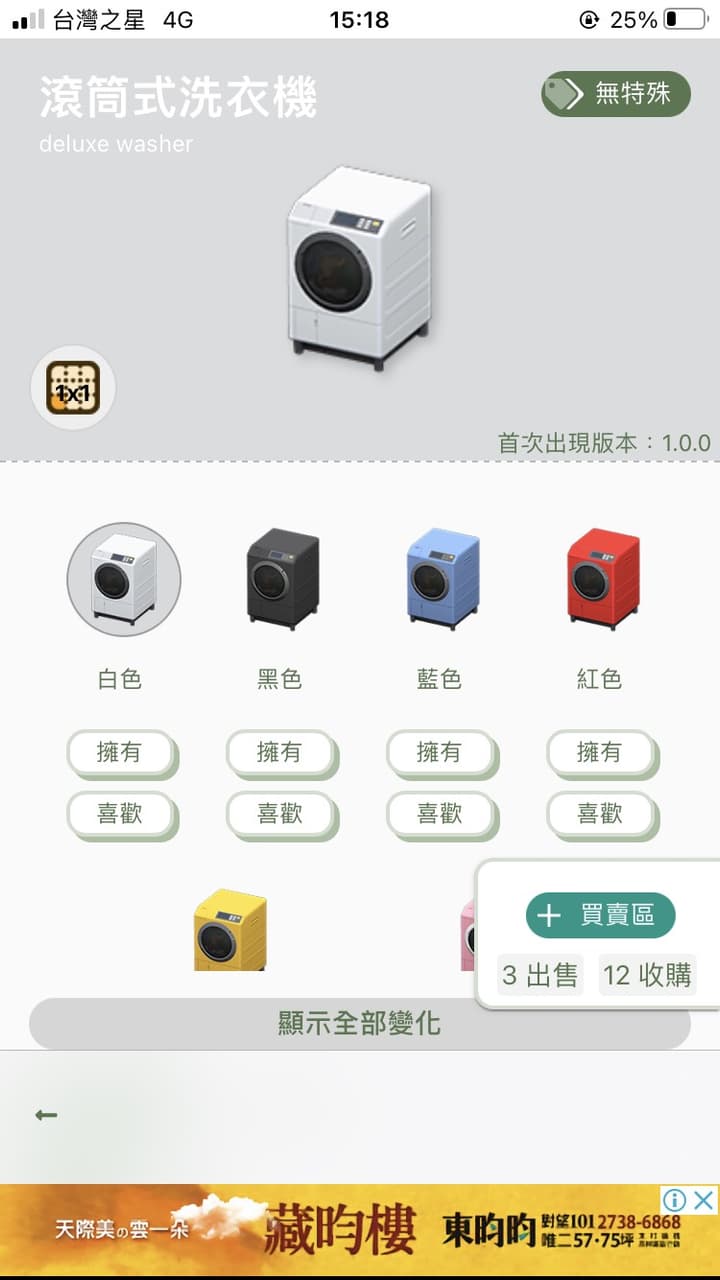Add blue washer to favorites (喜歡)
The width and height of the screenshot is (720, 1280).
tap(442, 815)
